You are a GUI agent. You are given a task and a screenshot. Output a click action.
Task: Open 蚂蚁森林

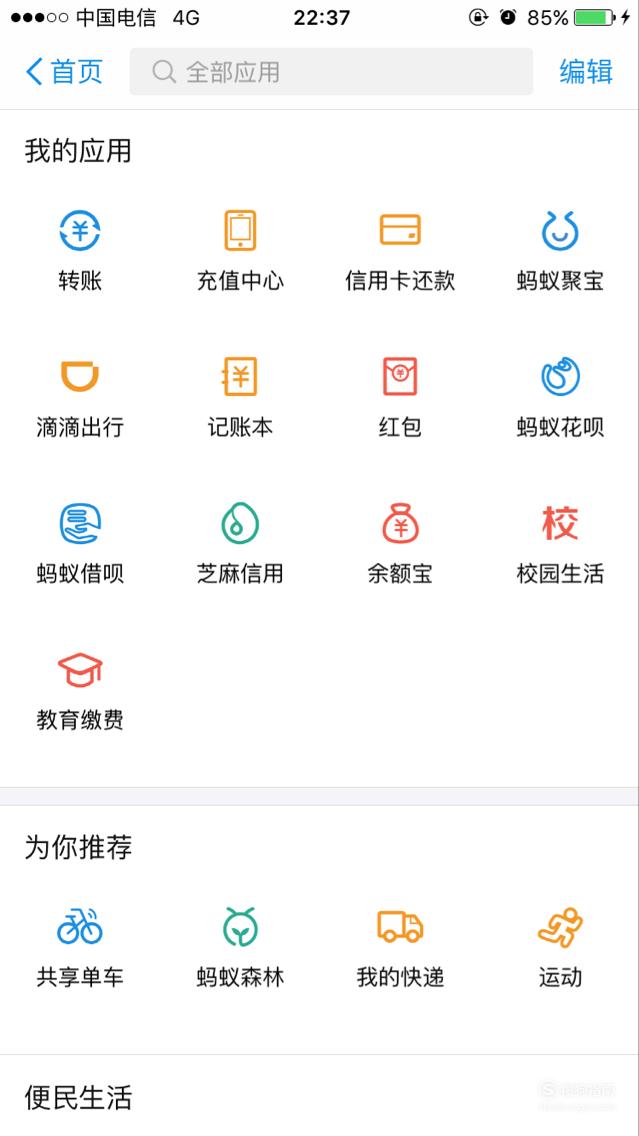click(x=240, y=947)
